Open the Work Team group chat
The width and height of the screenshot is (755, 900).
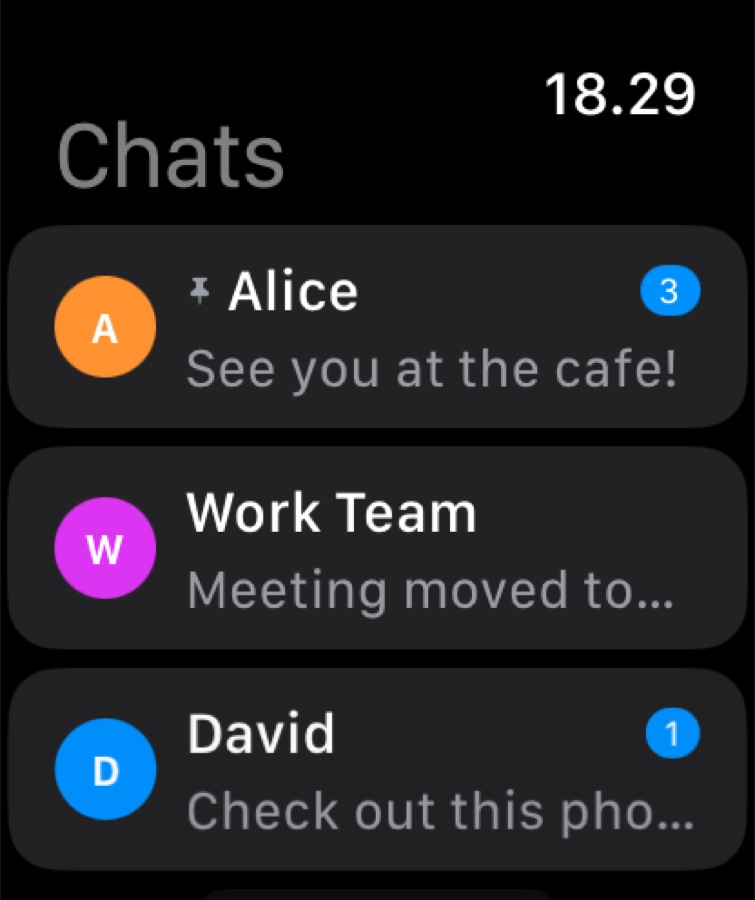point(377,548)
